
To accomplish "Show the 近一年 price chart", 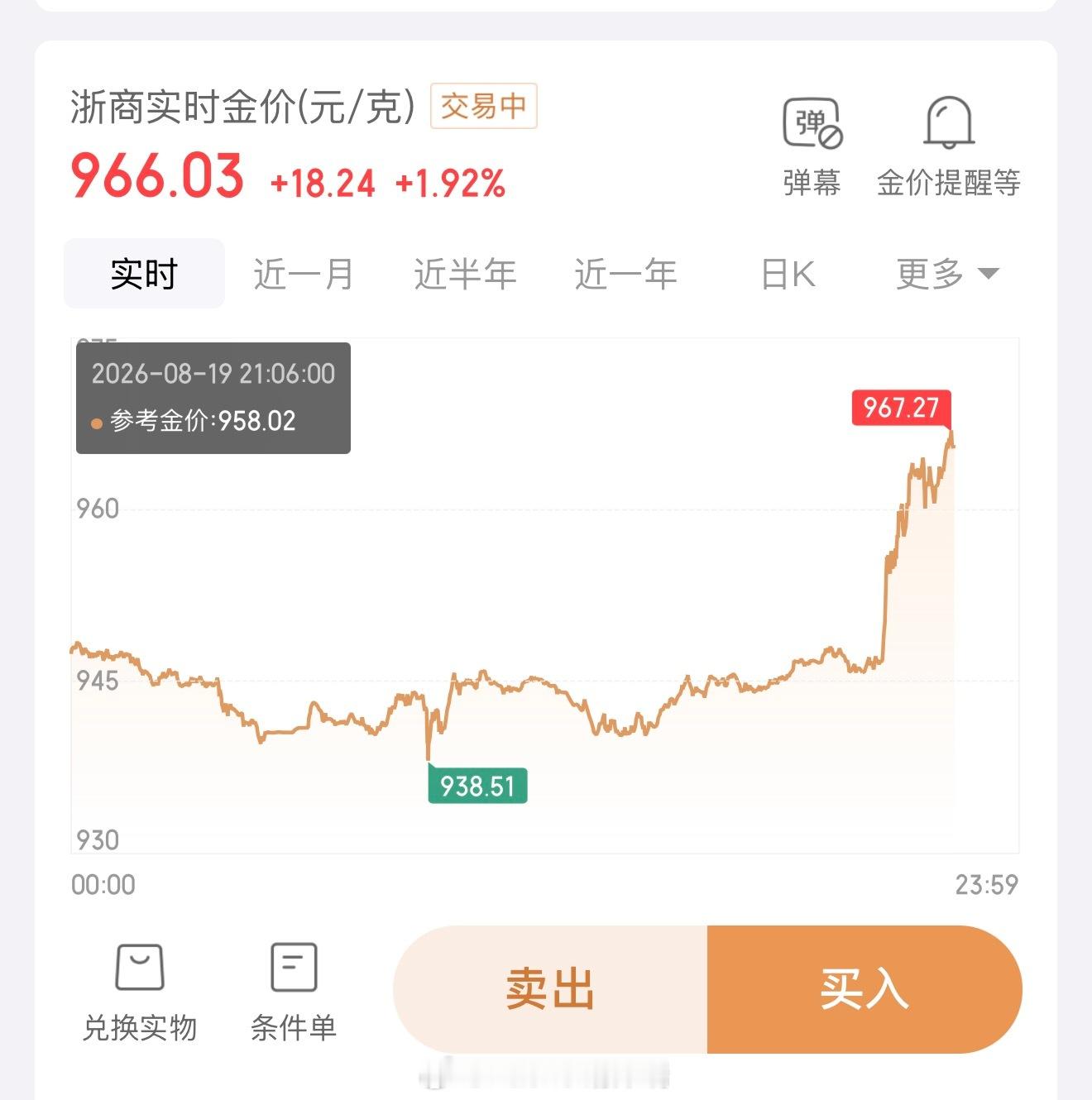I will pyautogui.click(x=626, y=274).
